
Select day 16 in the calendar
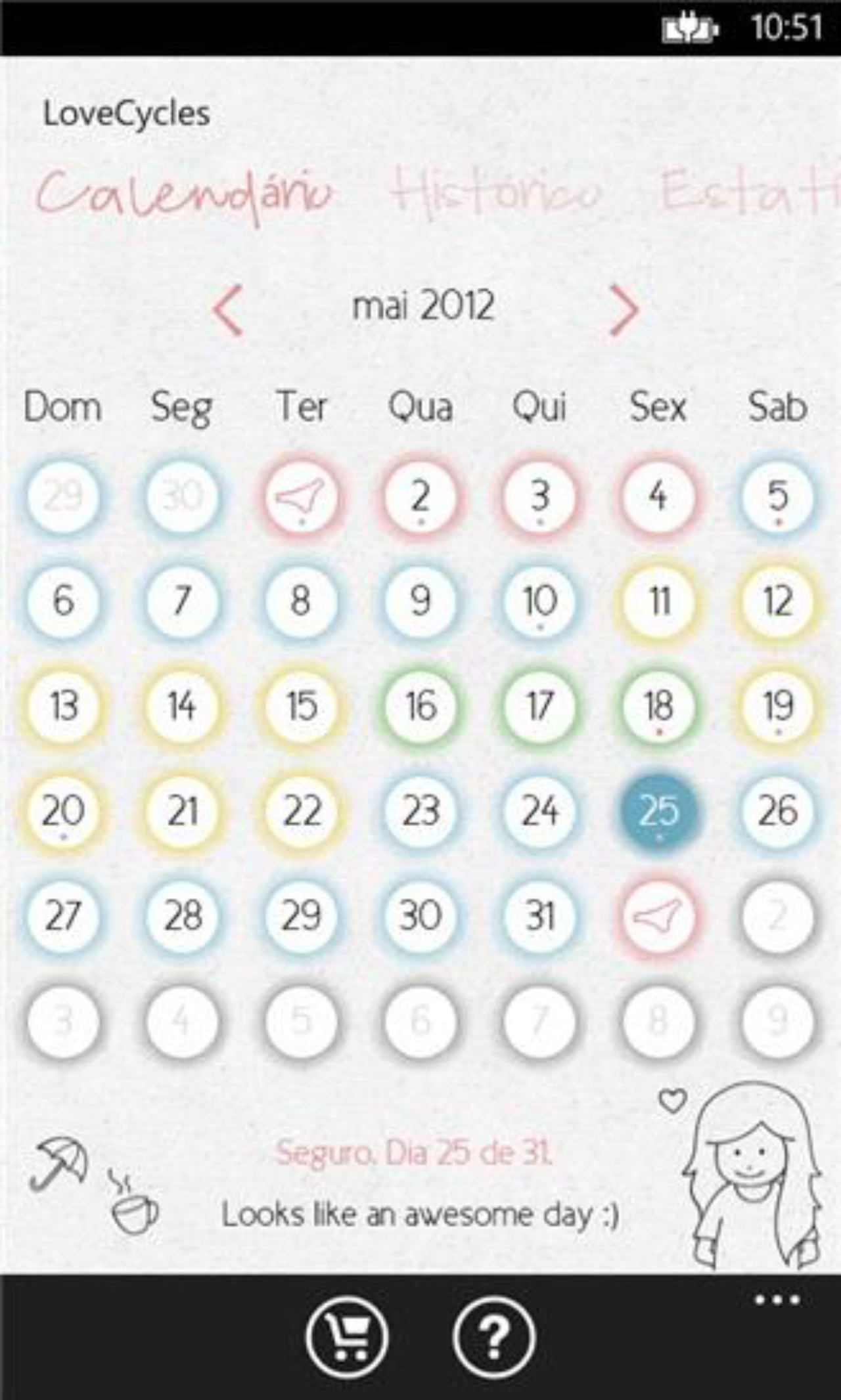click(x=420, y=706)
